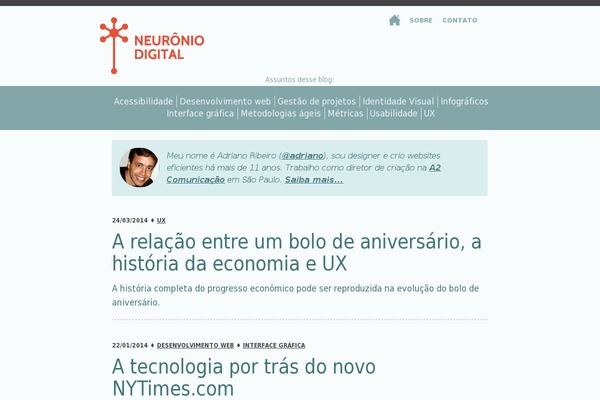600x400 pixels.
Task: Select Interface gráfica in topics bar
Action: [x=200, y=114]
